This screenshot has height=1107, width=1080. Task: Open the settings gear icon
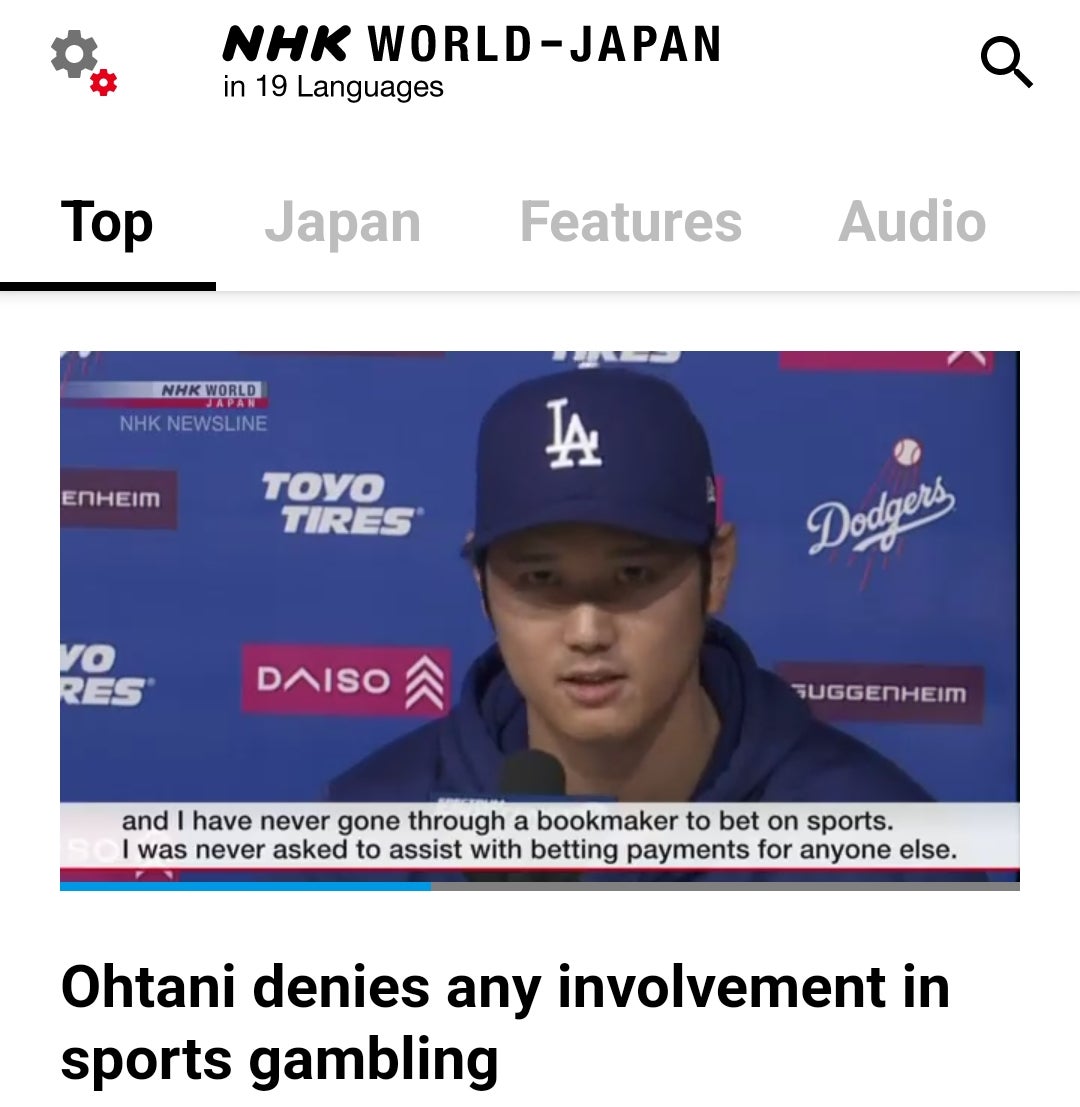point(82,62)
